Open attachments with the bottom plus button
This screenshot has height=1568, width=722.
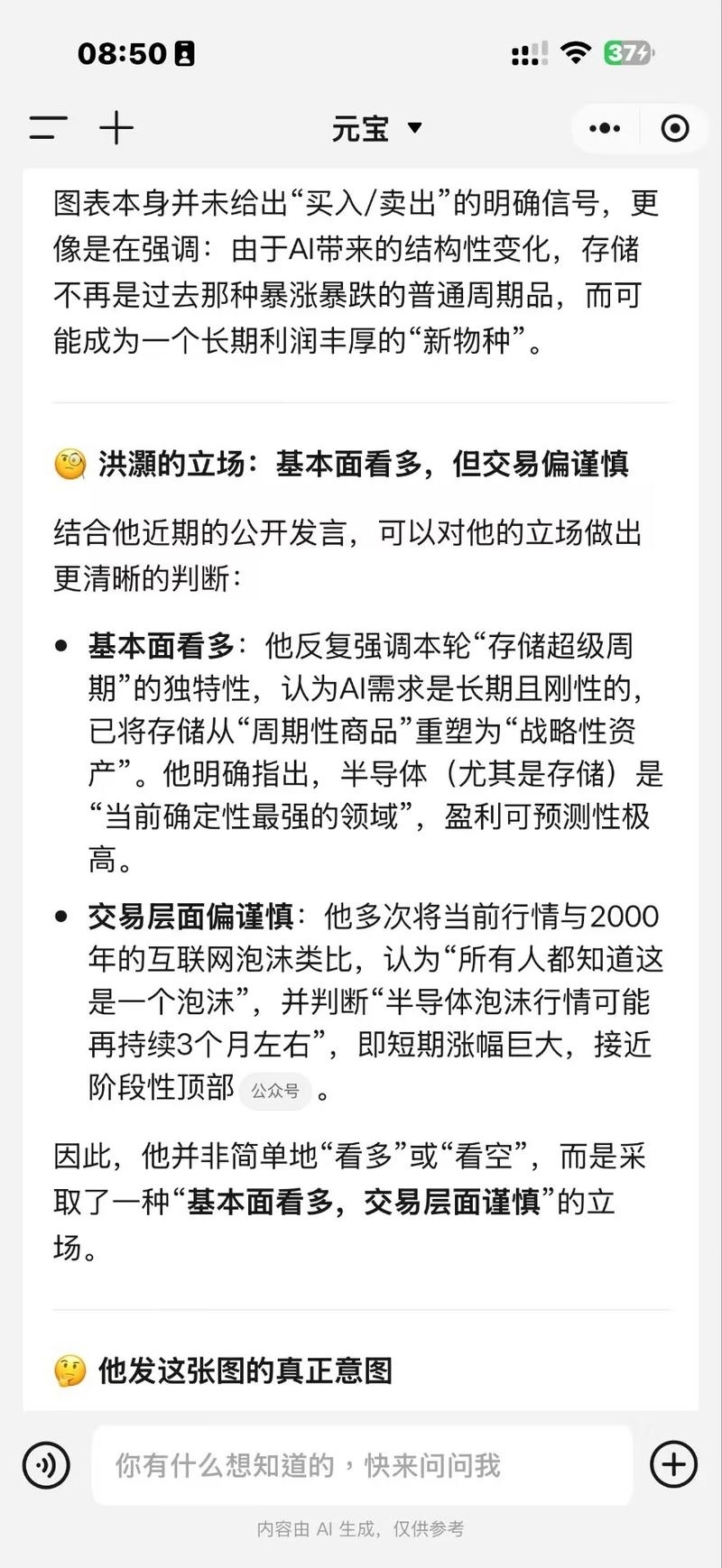click(x=673, y=1464)
